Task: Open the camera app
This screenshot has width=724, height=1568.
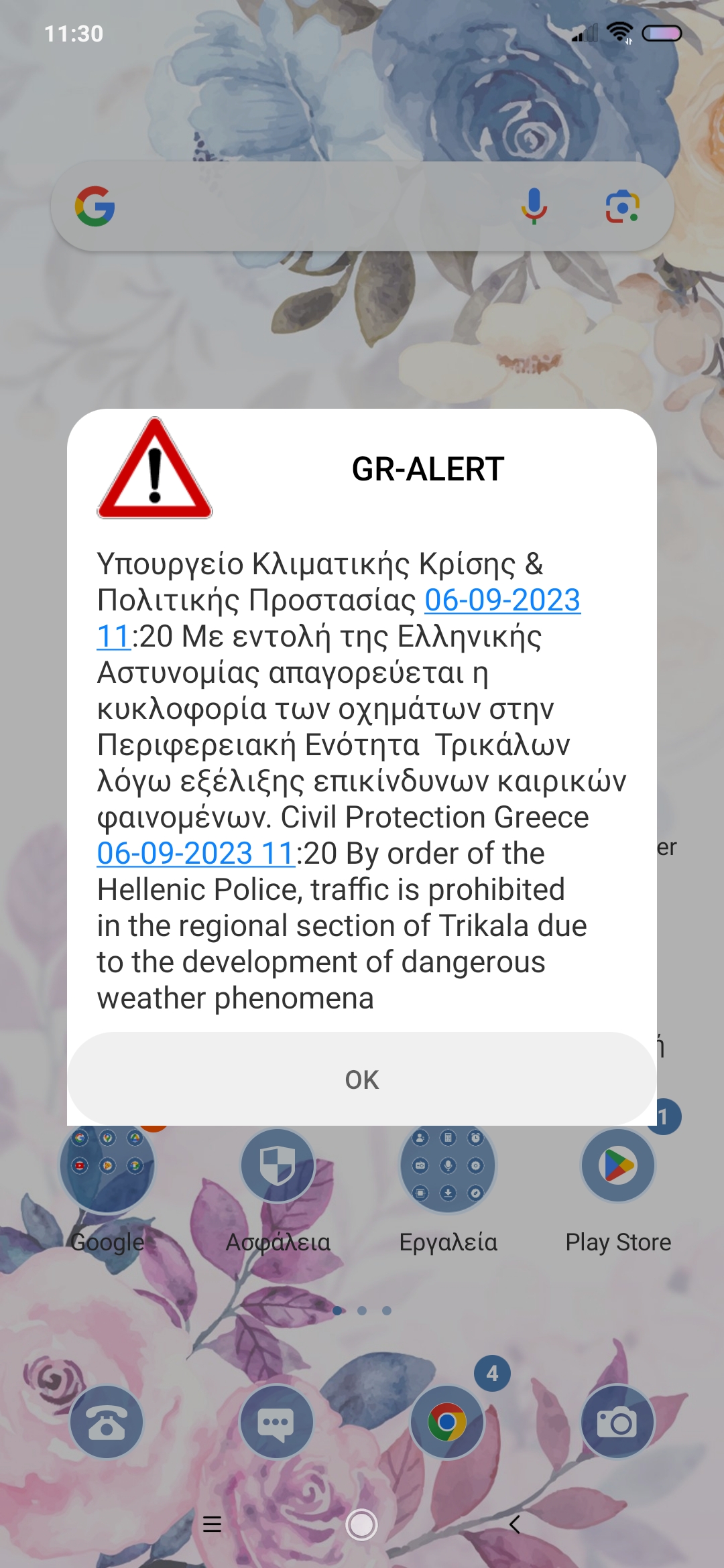Action: (x=617, y=1422)
